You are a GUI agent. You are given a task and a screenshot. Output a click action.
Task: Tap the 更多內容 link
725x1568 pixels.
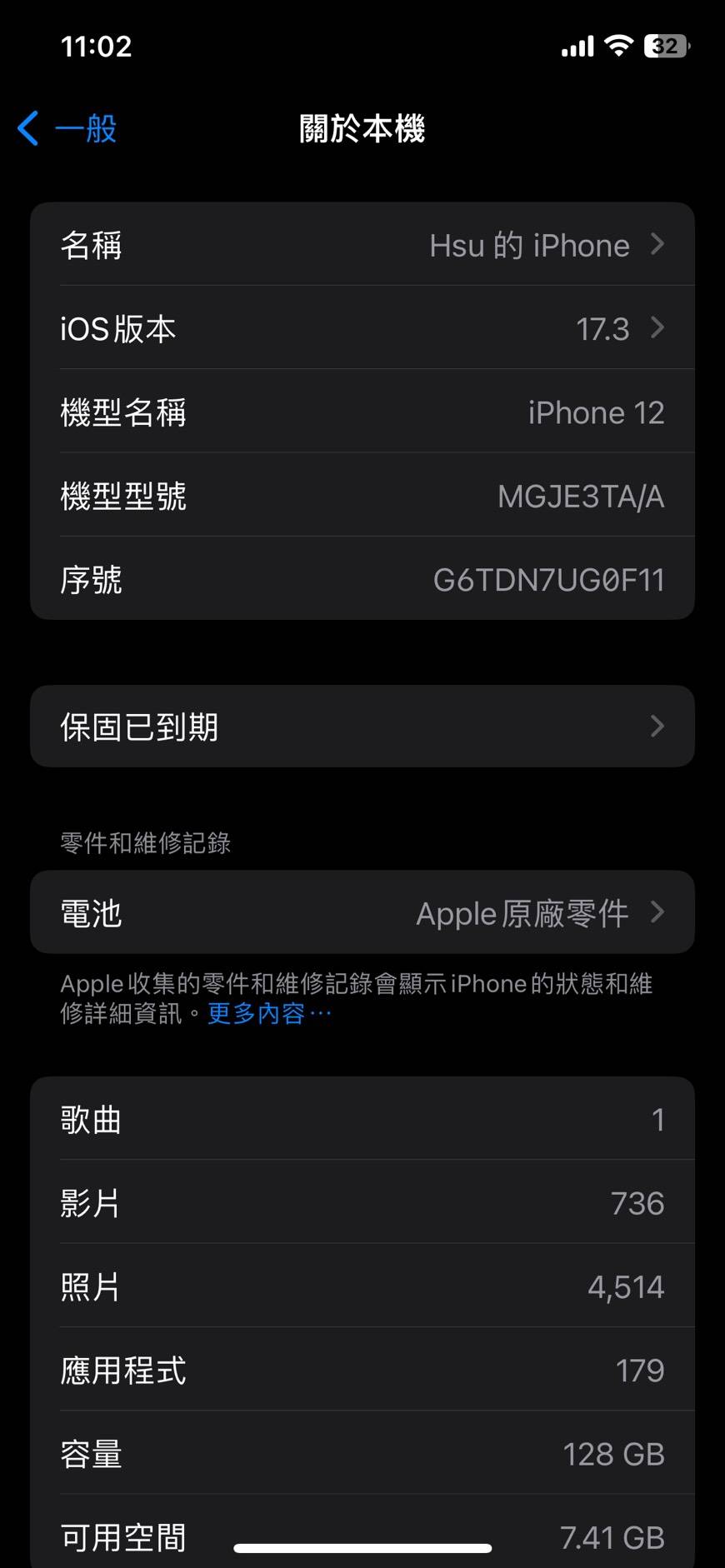pyautogui.click(x=267, y=1013)
